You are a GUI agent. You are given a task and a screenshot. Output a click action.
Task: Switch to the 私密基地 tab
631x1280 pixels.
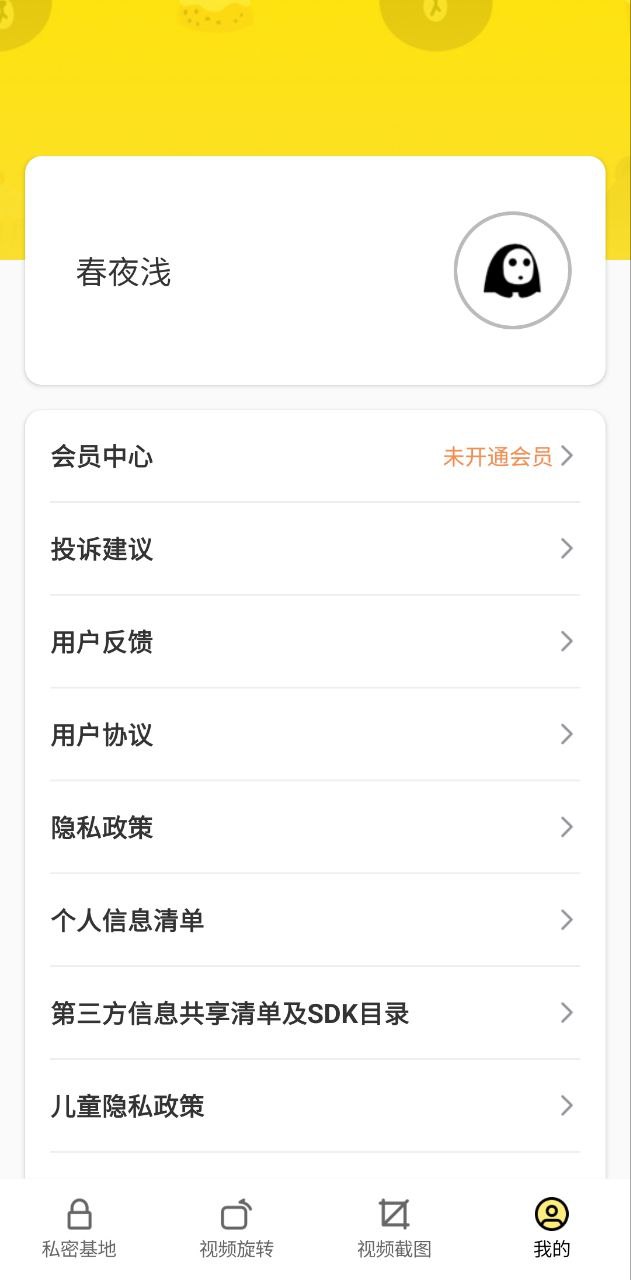tap(79, 1229)
